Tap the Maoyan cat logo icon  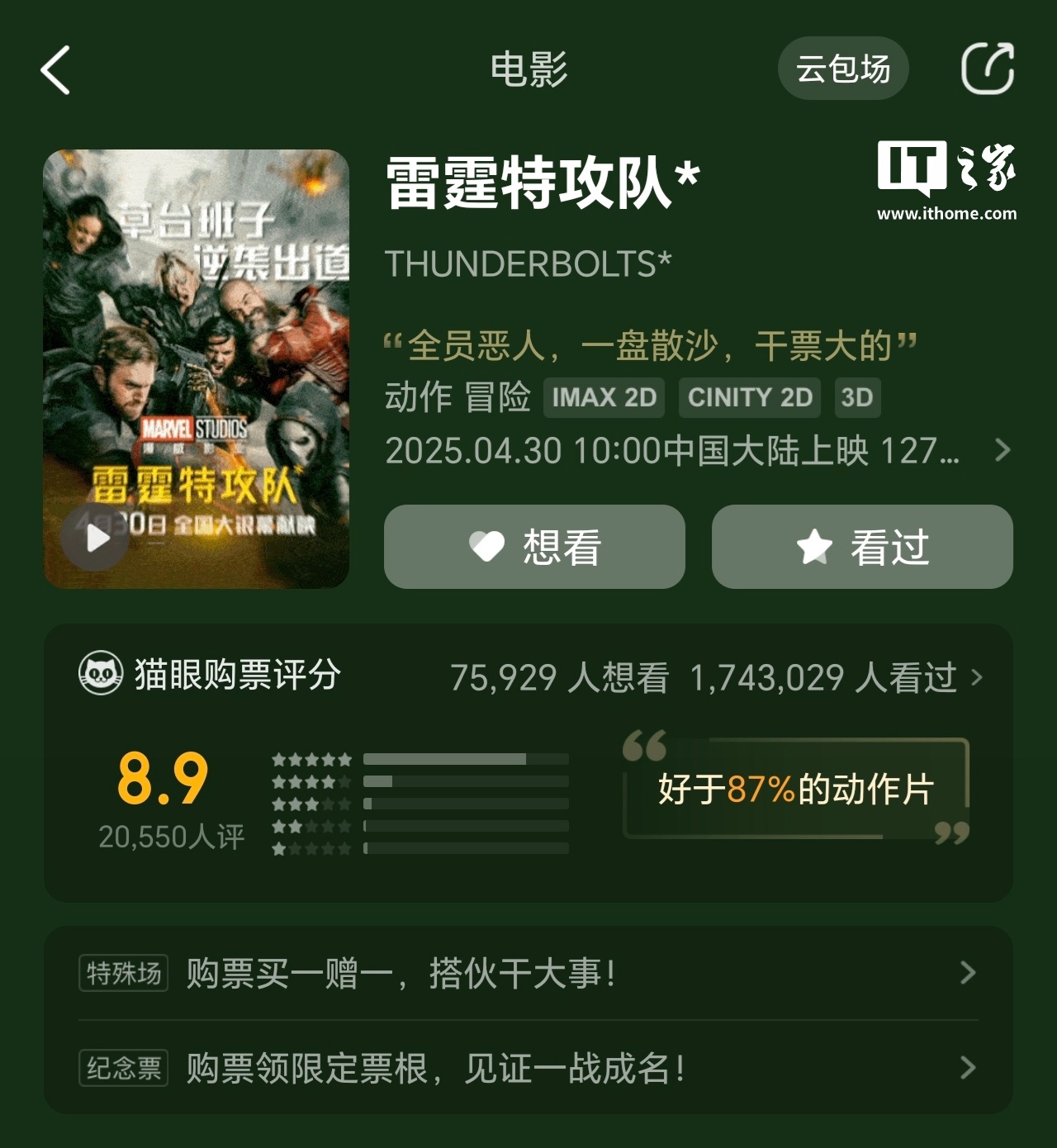(x=99, y=673)
